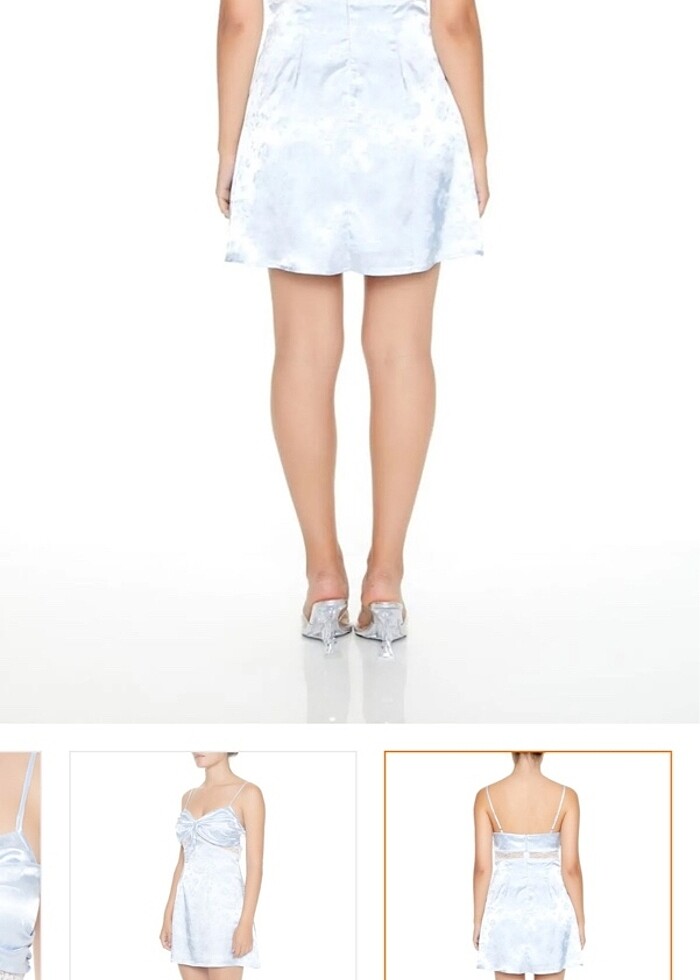Screen dimensions: 700x980
Task: Select the back view dress thumbnail
Action: (528, 865)
